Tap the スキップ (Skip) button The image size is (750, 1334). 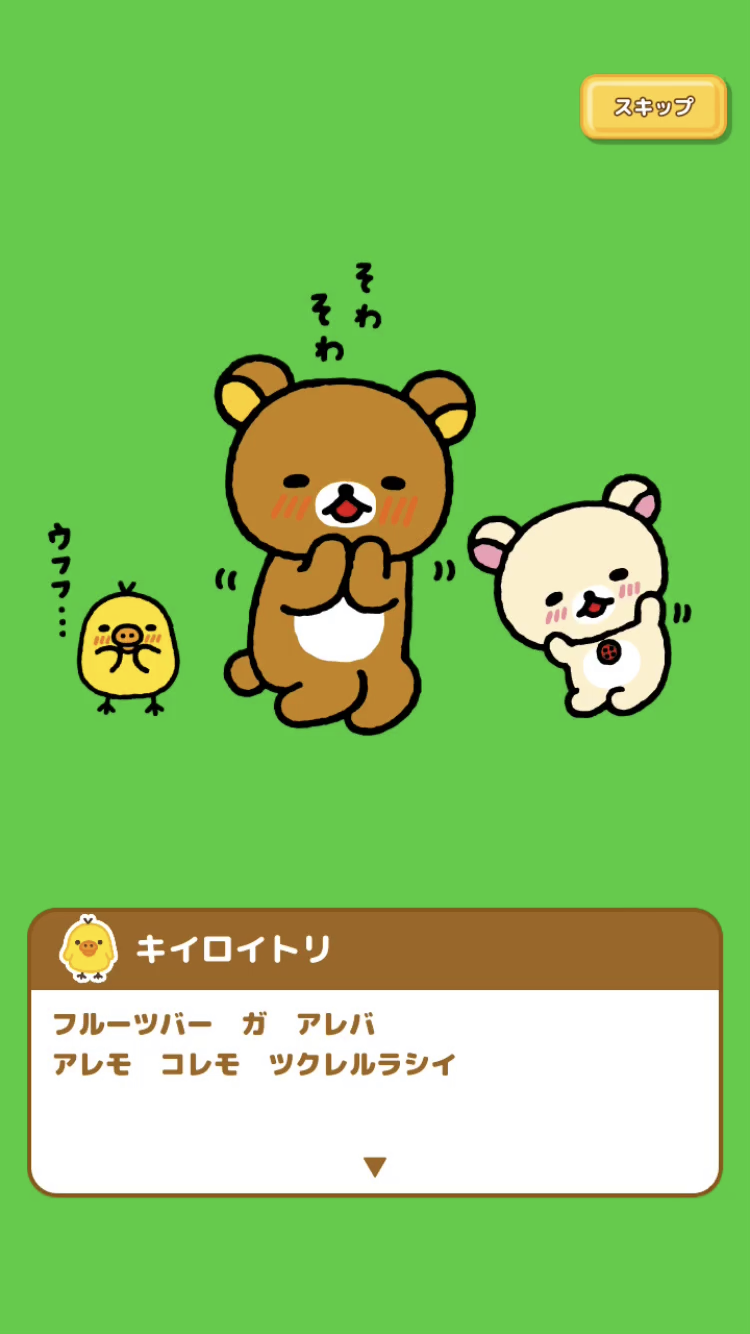[x=653, y=107]
